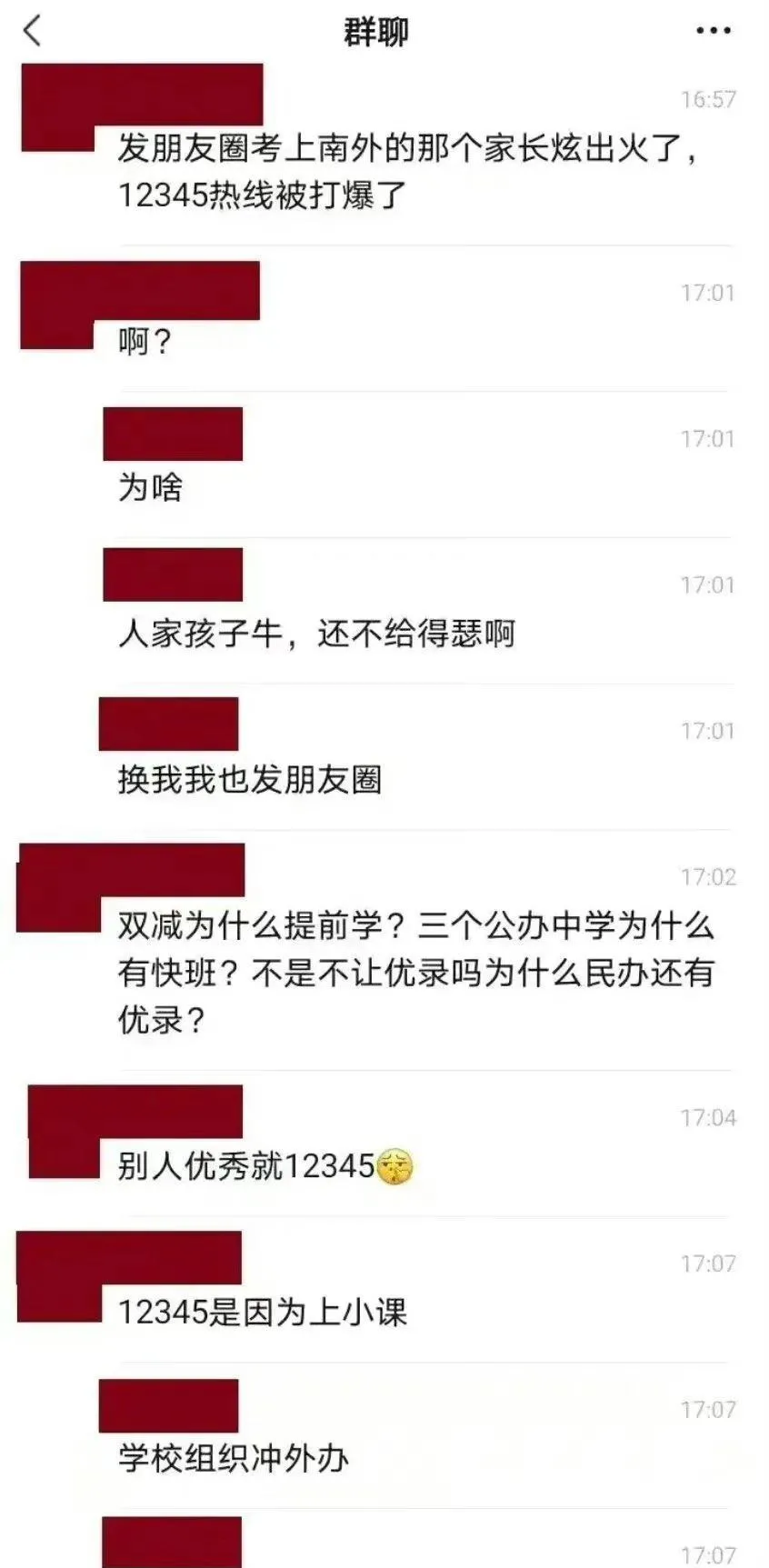Image resolution: width=769 pixels, height=1568 pixels.
Task: Open the three-dot overflow menu
Action: [713, 31]
